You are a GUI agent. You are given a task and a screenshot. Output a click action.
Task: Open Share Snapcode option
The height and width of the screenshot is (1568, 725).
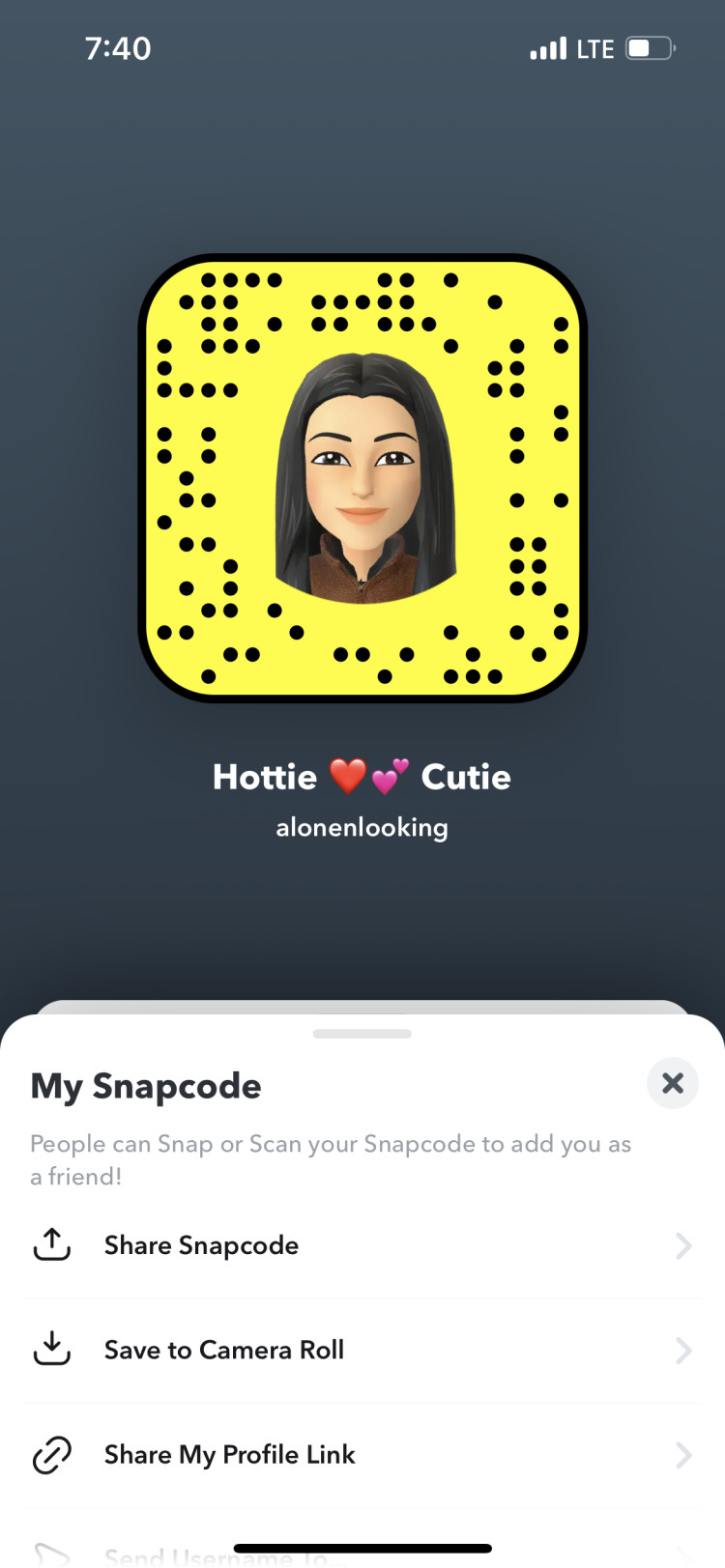pyautogui.click(x=201, y=1245)
